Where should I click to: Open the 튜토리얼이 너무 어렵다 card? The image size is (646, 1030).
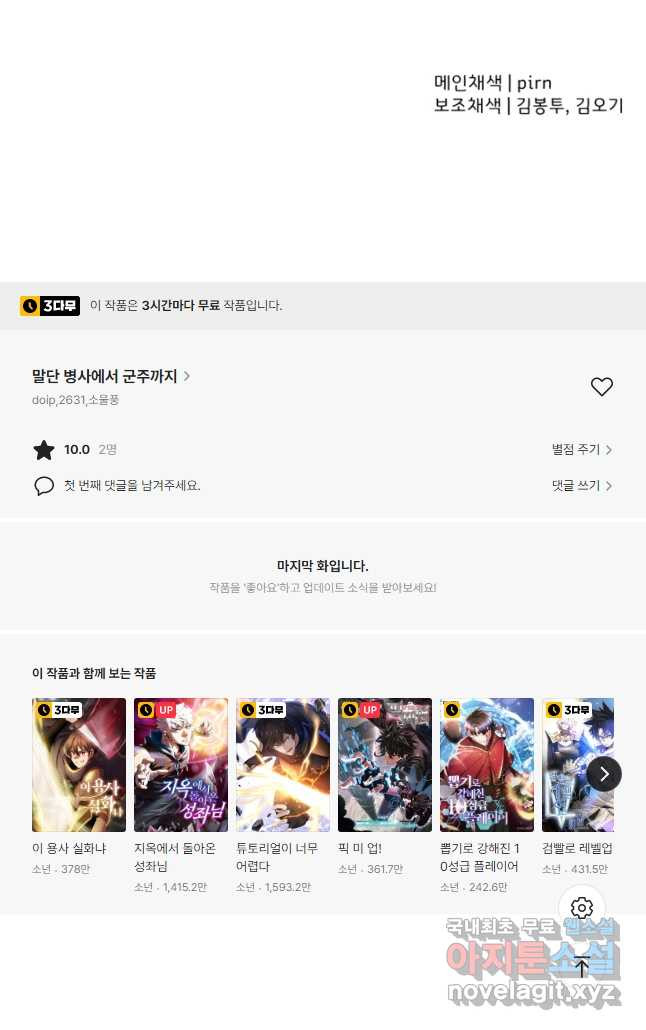tap(283, 765)
